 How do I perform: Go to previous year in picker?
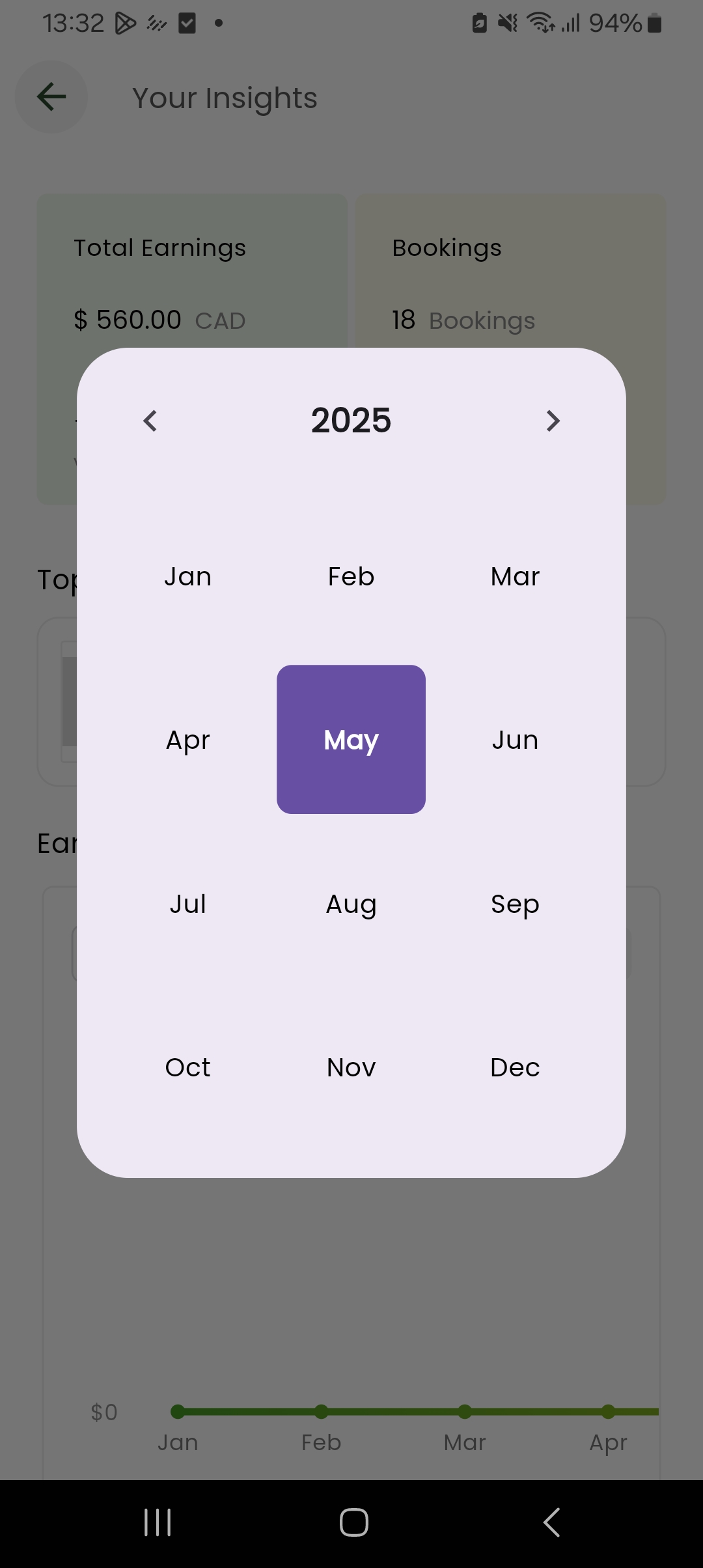point(150,421)
